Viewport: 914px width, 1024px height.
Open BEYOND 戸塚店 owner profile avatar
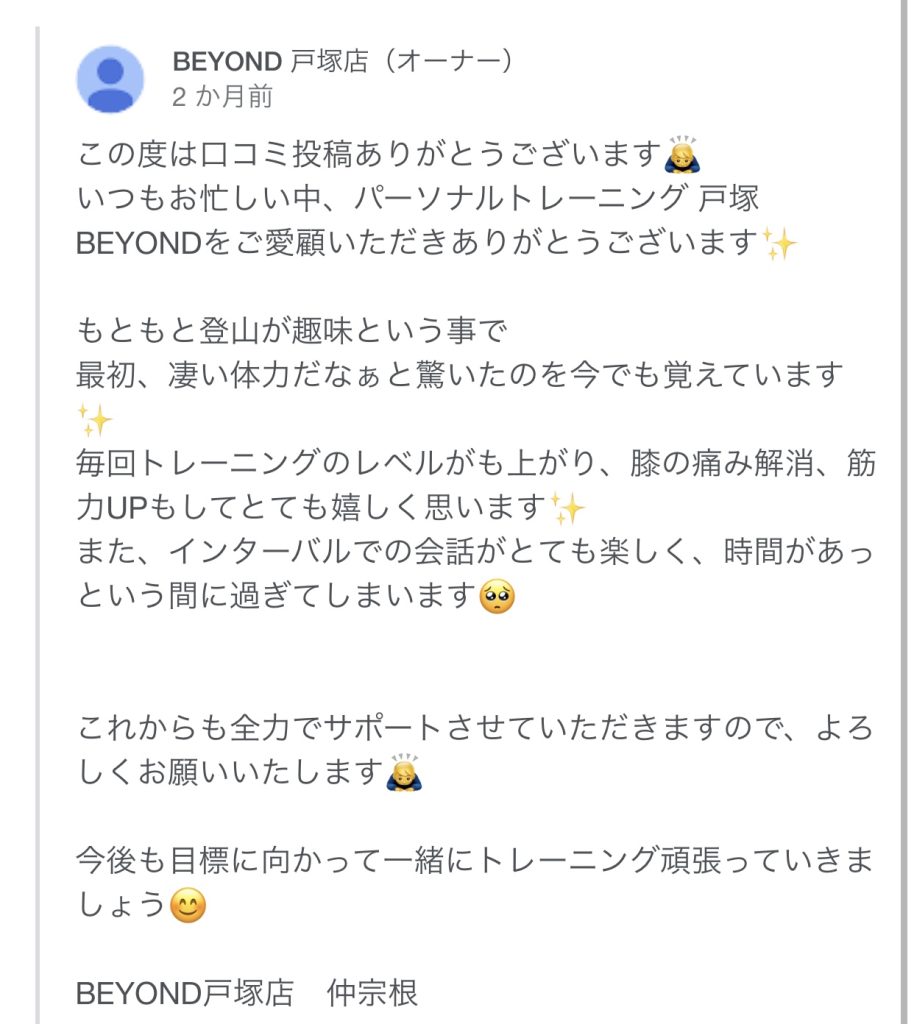[111, 79]
